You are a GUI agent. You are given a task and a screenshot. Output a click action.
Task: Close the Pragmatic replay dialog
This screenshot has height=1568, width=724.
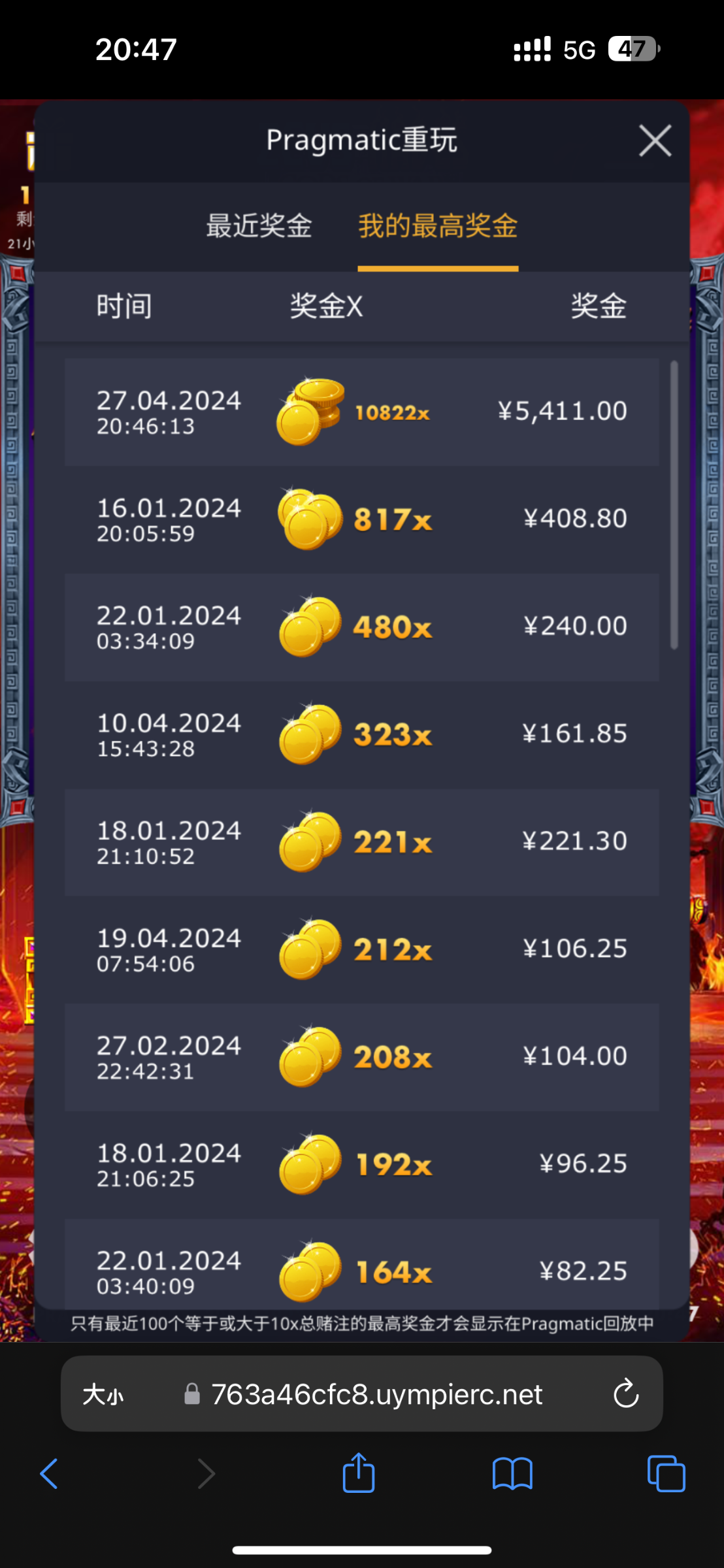pos(655,141)
